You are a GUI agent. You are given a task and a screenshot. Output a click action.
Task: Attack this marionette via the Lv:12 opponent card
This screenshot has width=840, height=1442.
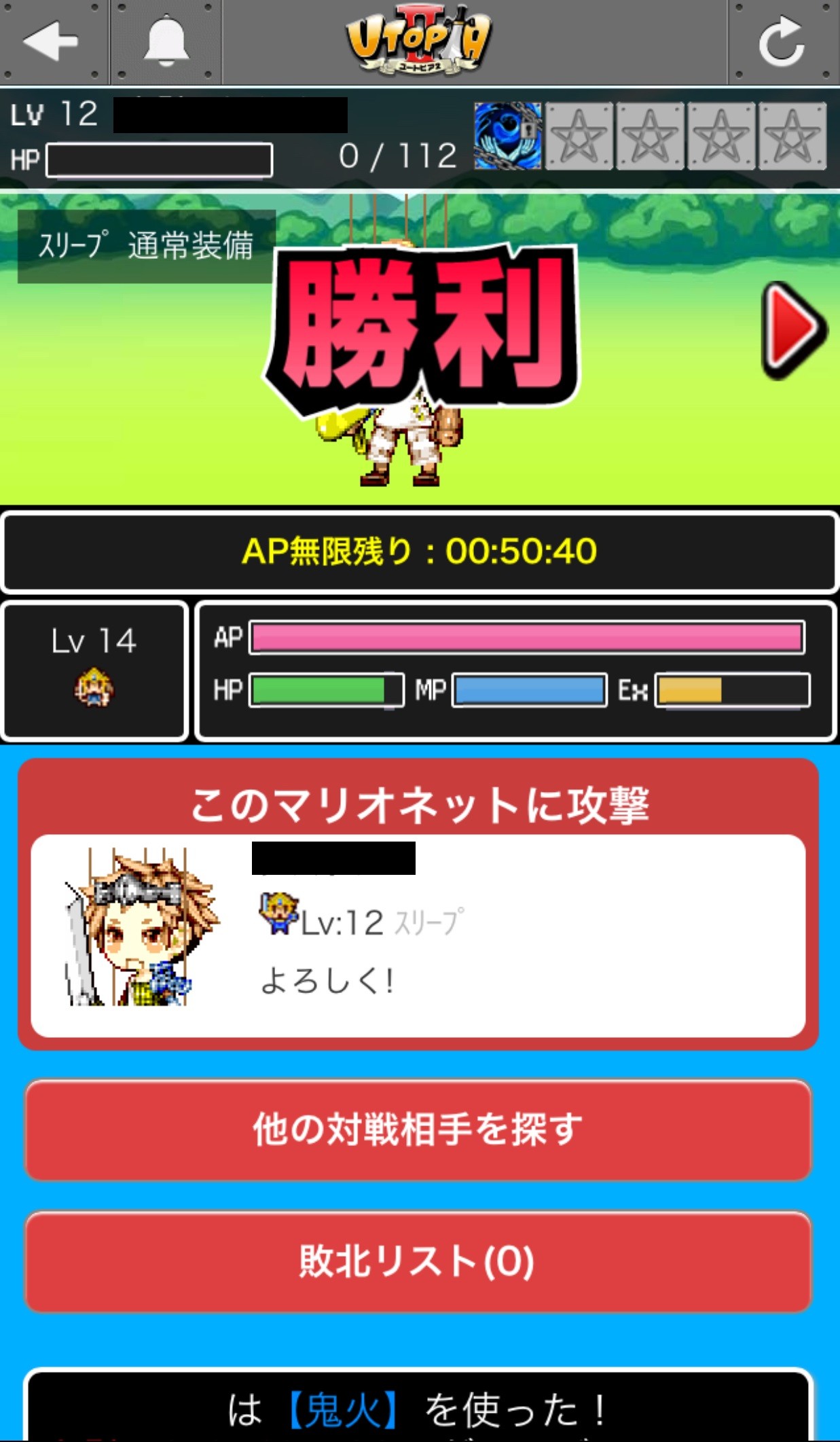point(418,935)
